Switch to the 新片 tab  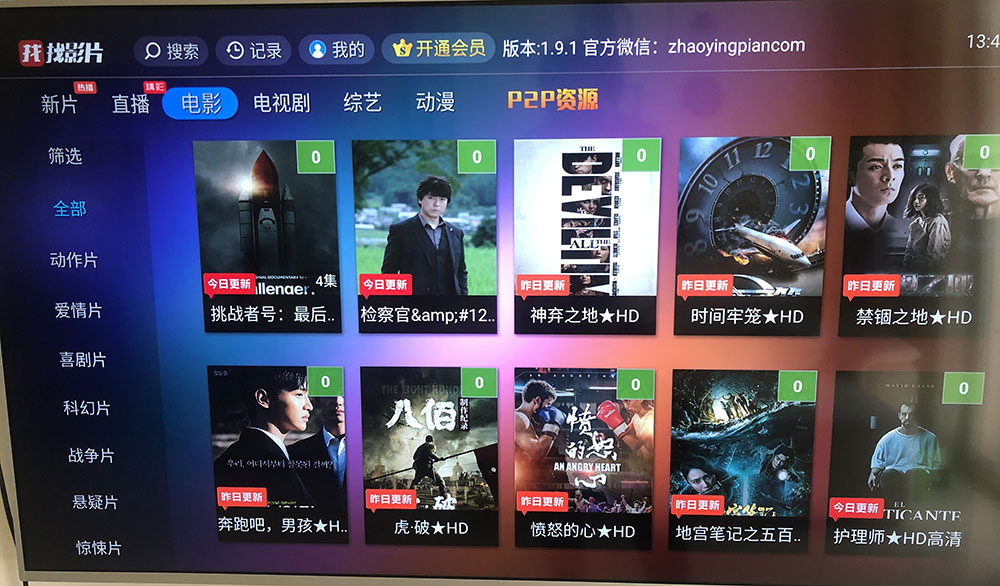(x=60, y=104)
